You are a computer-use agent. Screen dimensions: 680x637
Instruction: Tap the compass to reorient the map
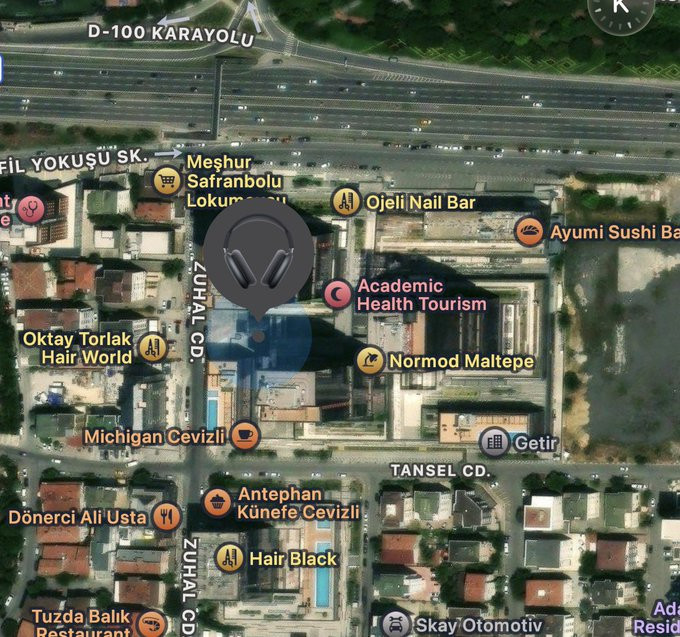tap(620, 10)
